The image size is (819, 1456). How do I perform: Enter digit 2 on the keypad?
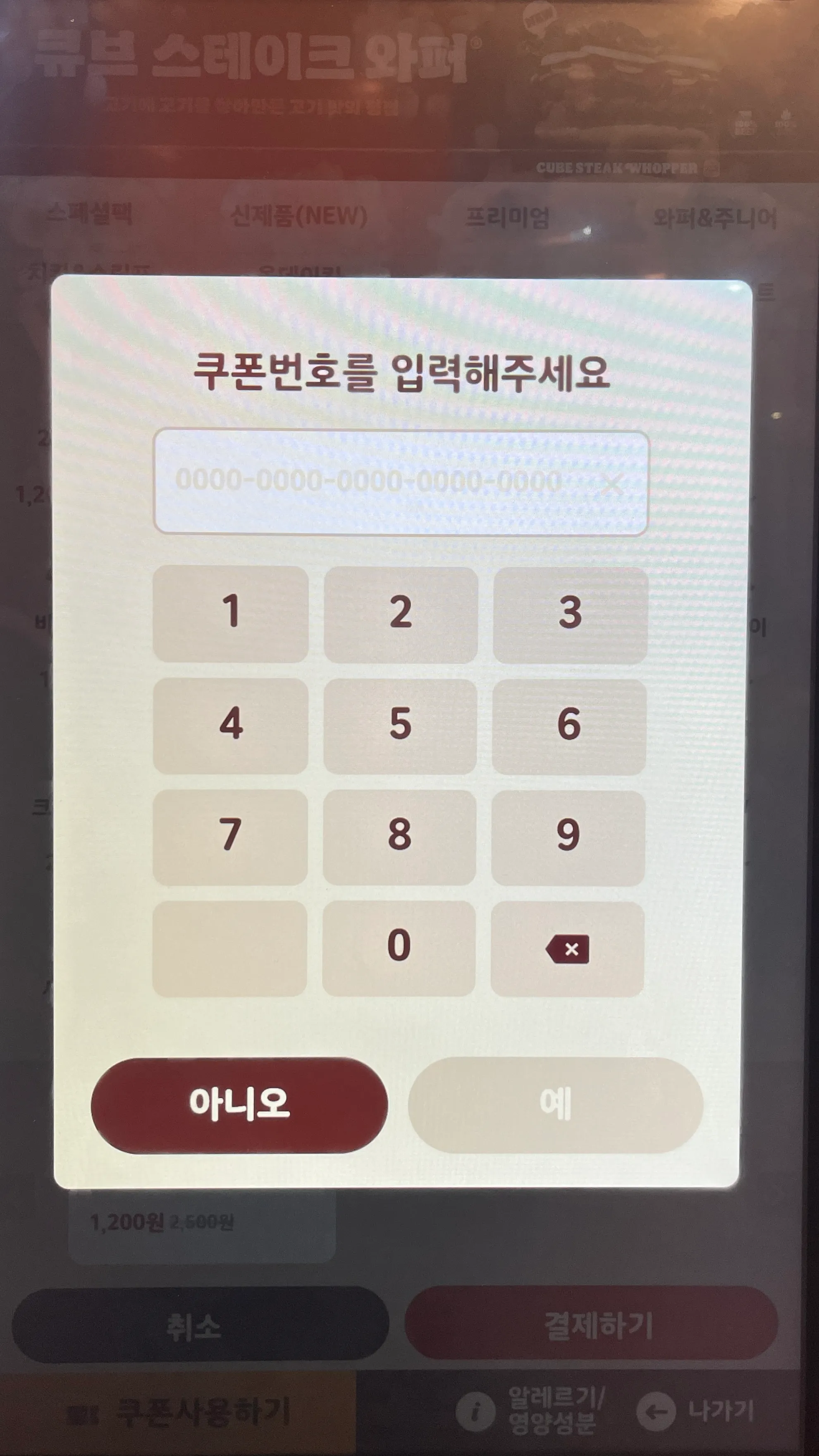coord(401,614)
